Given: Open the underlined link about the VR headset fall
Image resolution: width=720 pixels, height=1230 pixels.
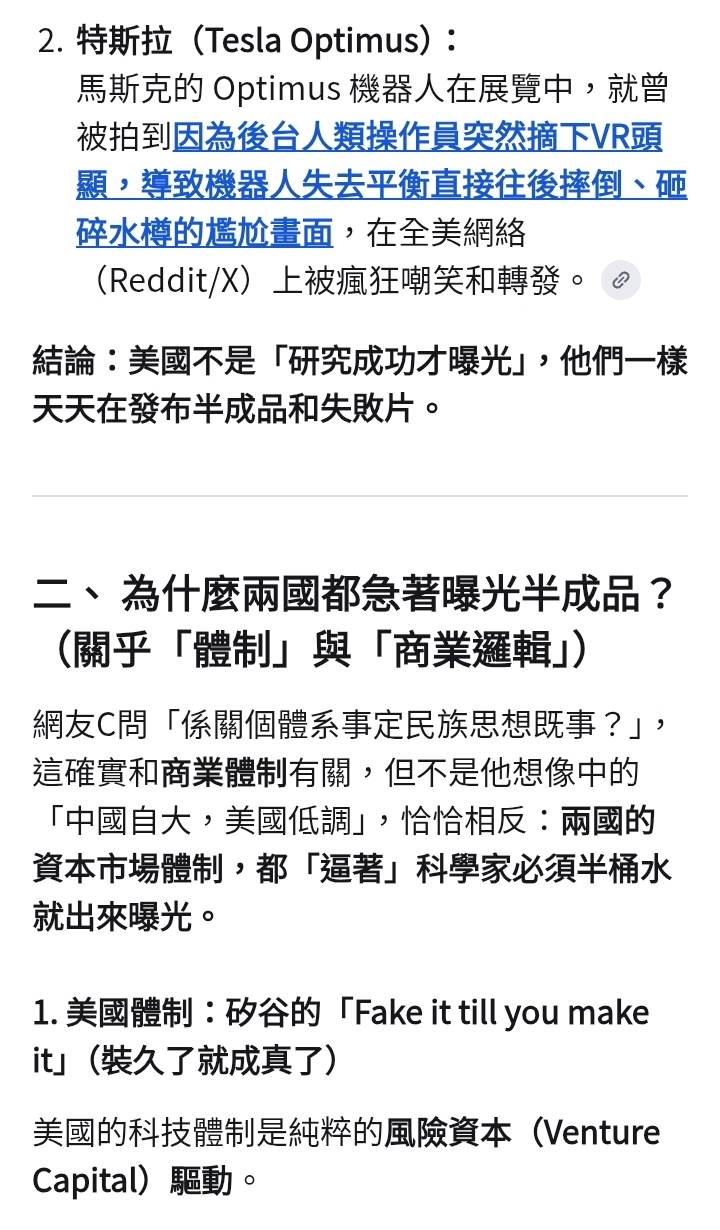Looking at the screenshot, I should tap(381, 185).
